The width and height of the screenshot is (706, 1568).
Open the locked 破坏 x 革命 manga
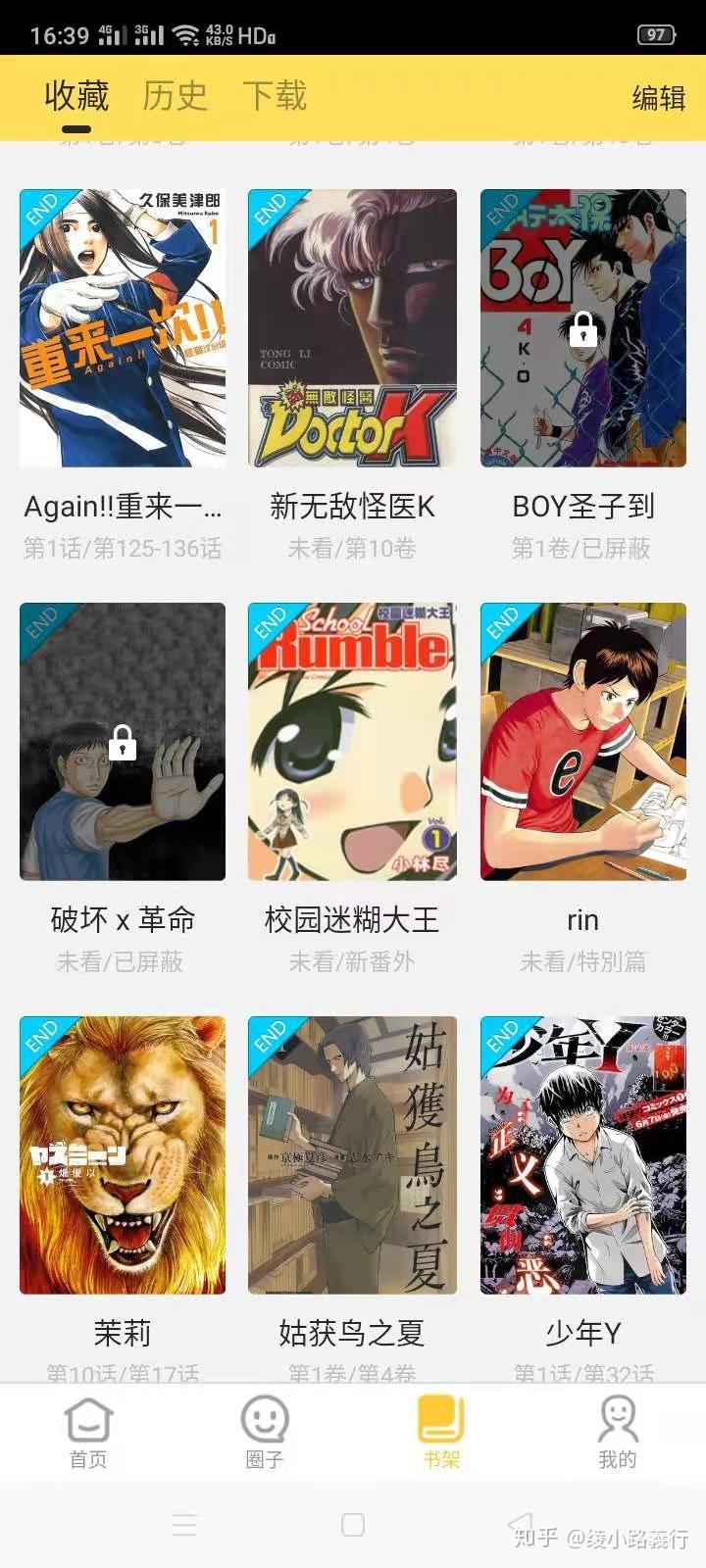(x=123, y=742)
